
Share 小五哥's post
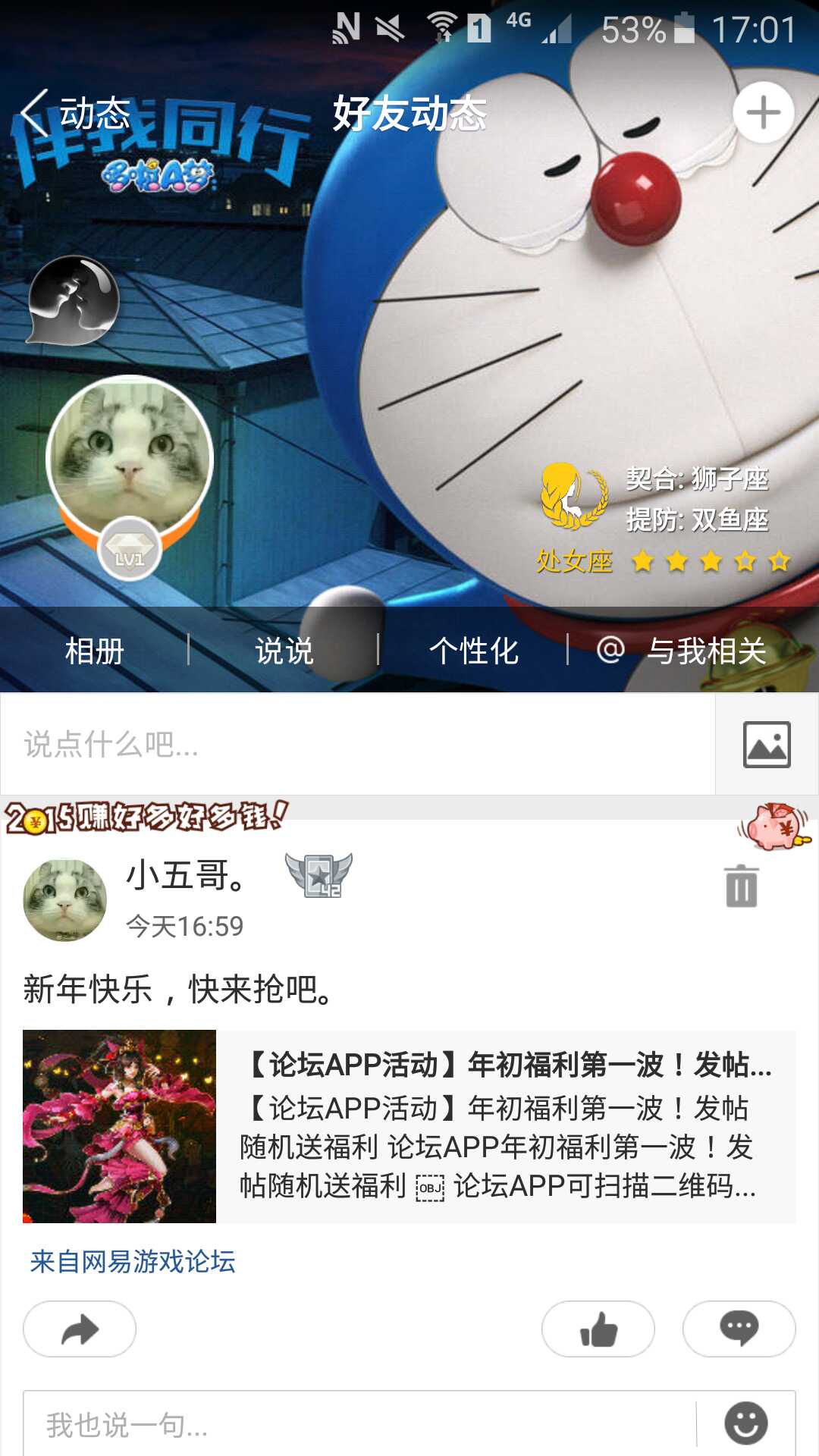80,1329
